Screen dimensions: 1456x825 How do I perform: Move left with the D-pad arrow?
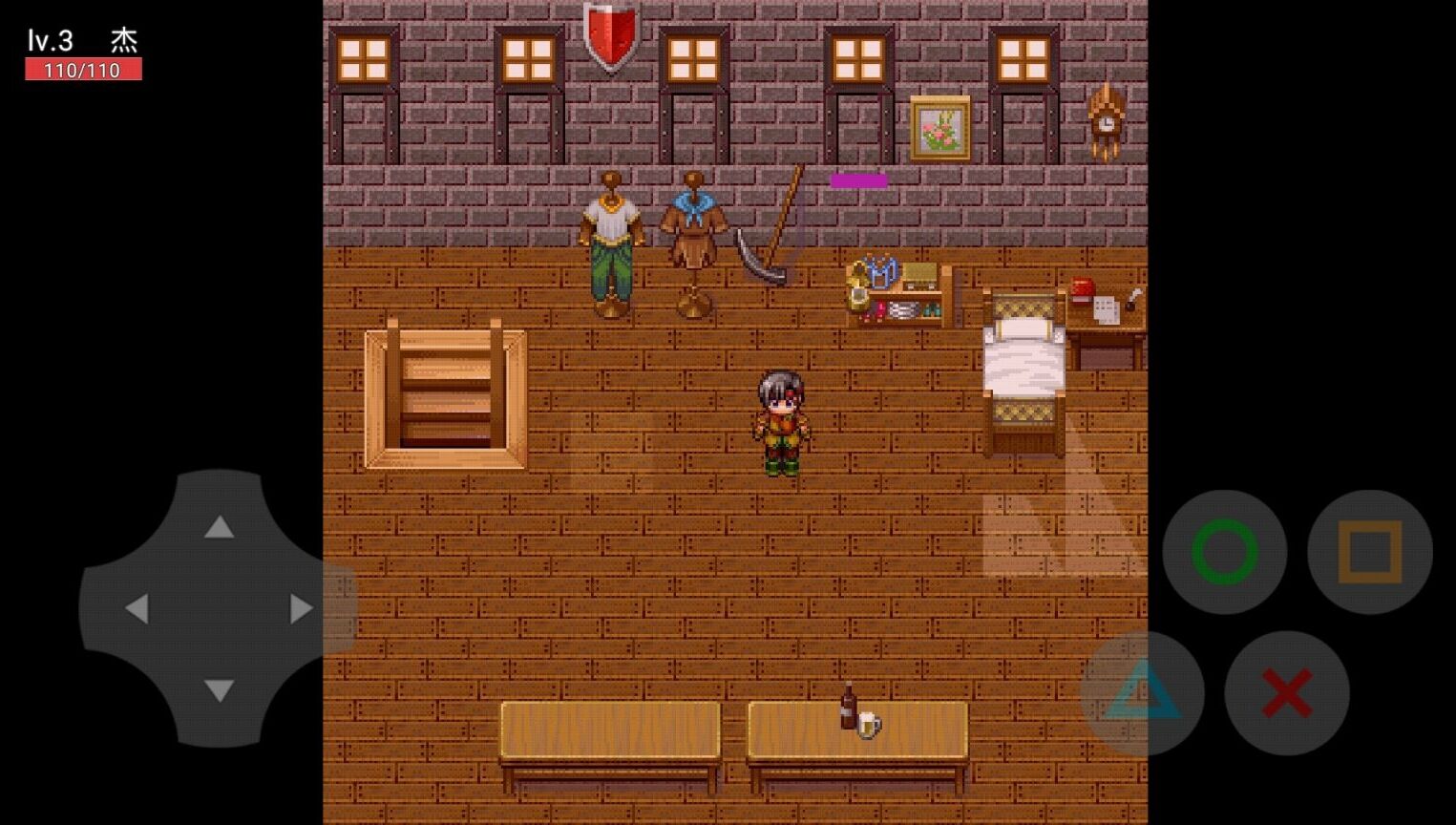click(x=137, y=608)
